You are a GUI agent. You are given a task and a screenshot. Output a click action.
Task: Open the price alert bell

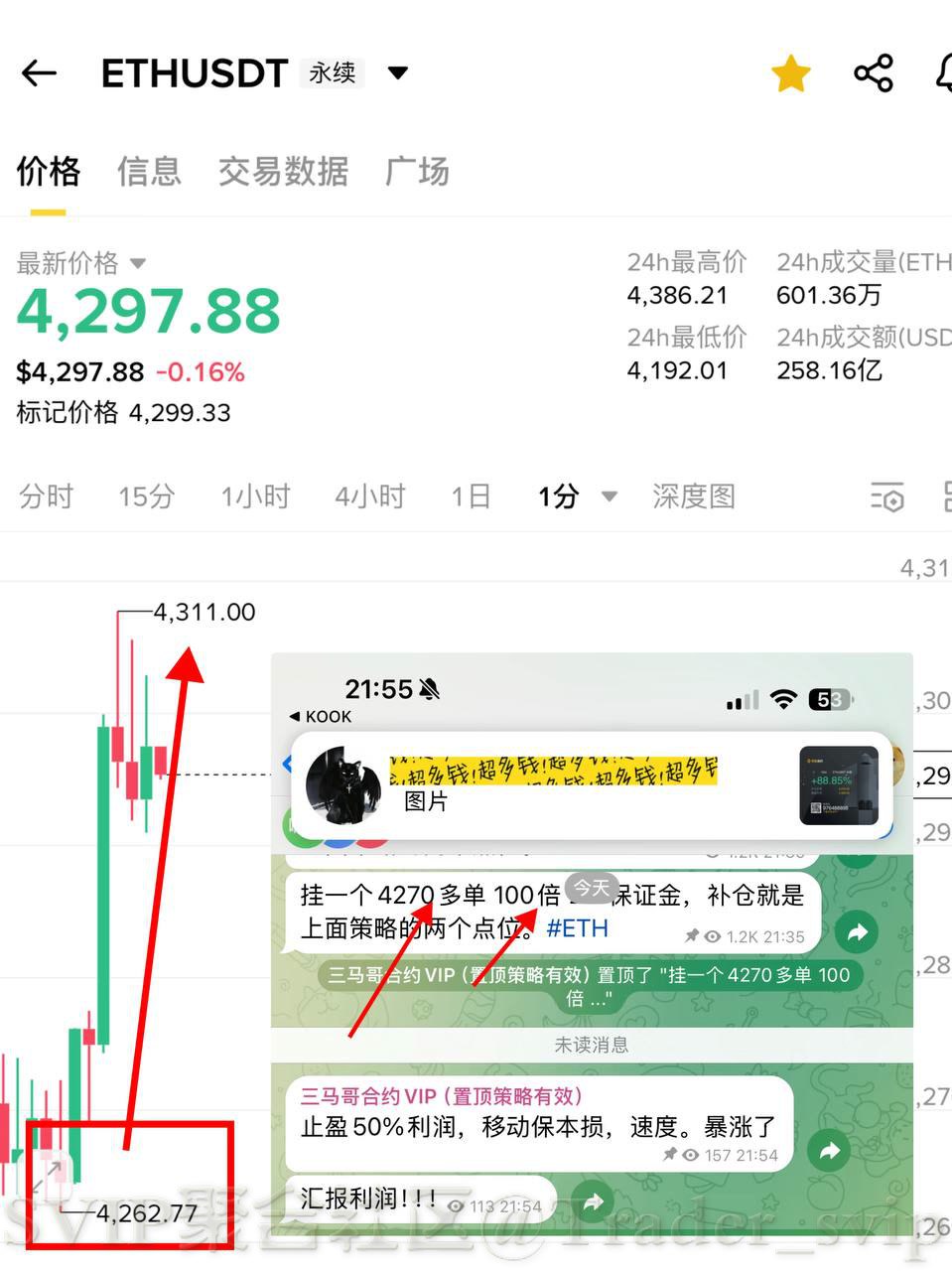(943, 73)
